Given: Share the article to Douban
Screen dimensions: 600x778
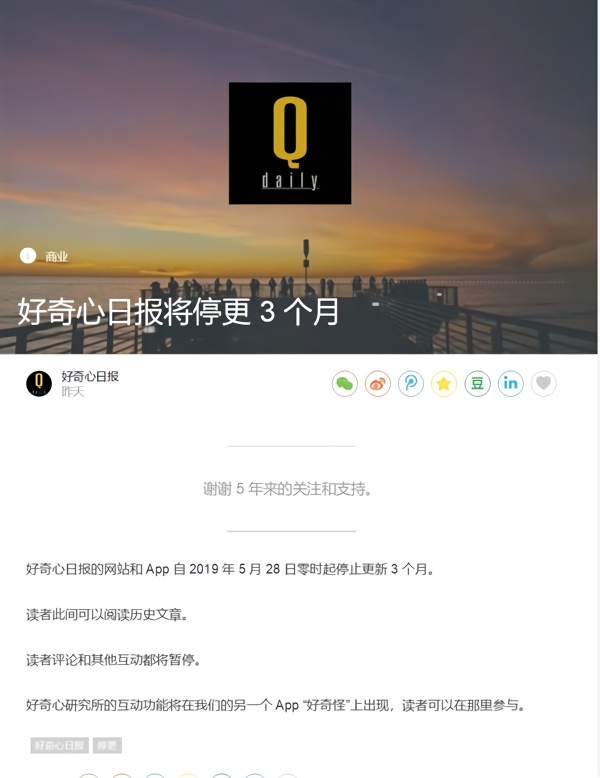Looking at the screenshot, I should coord(478,384).
